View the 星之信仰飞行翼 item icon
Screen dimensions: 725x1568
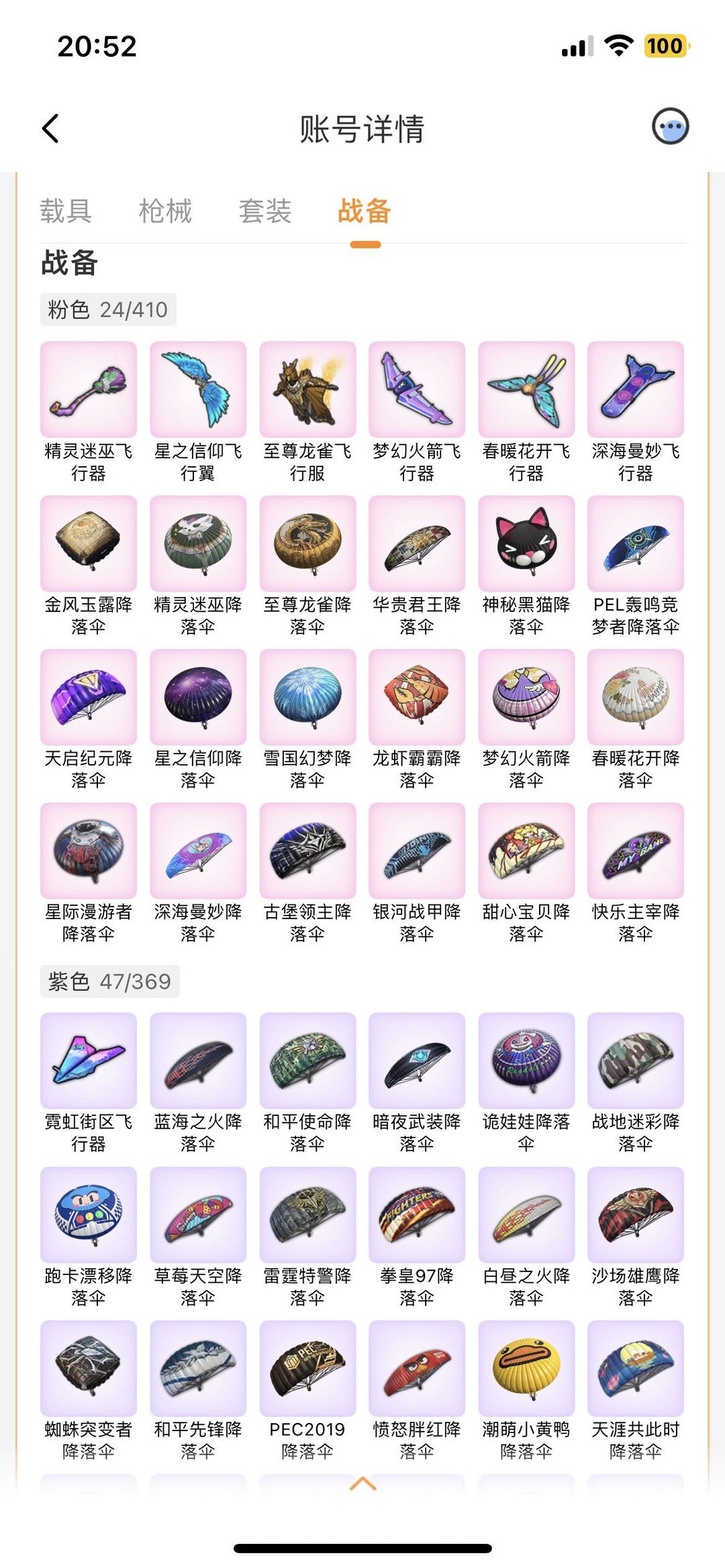coord(197,389)
